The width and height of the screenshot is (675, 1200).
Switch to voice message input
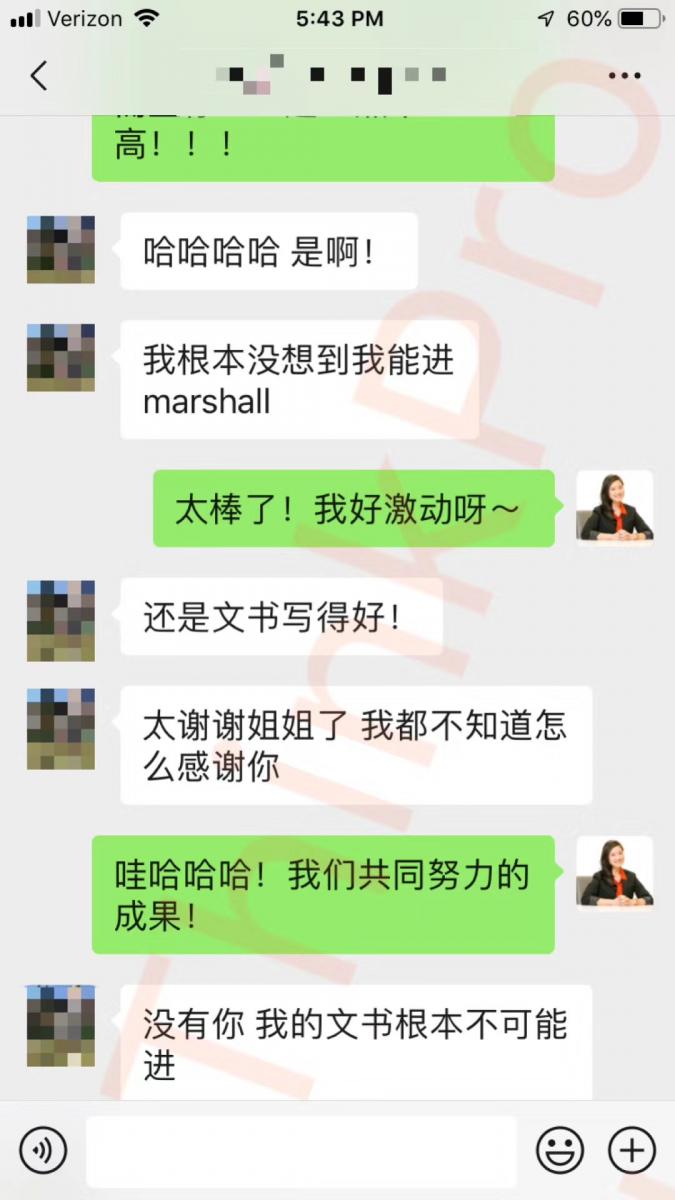(43, 1150)
